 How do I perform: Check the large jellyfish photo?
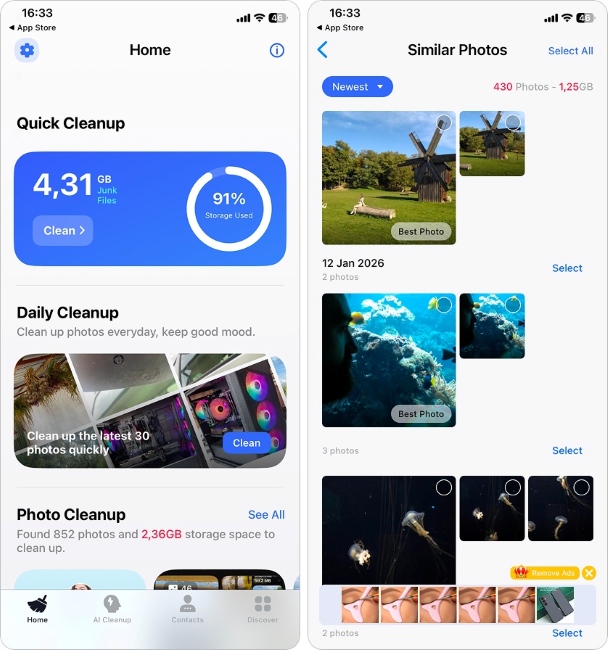[444, 488]
